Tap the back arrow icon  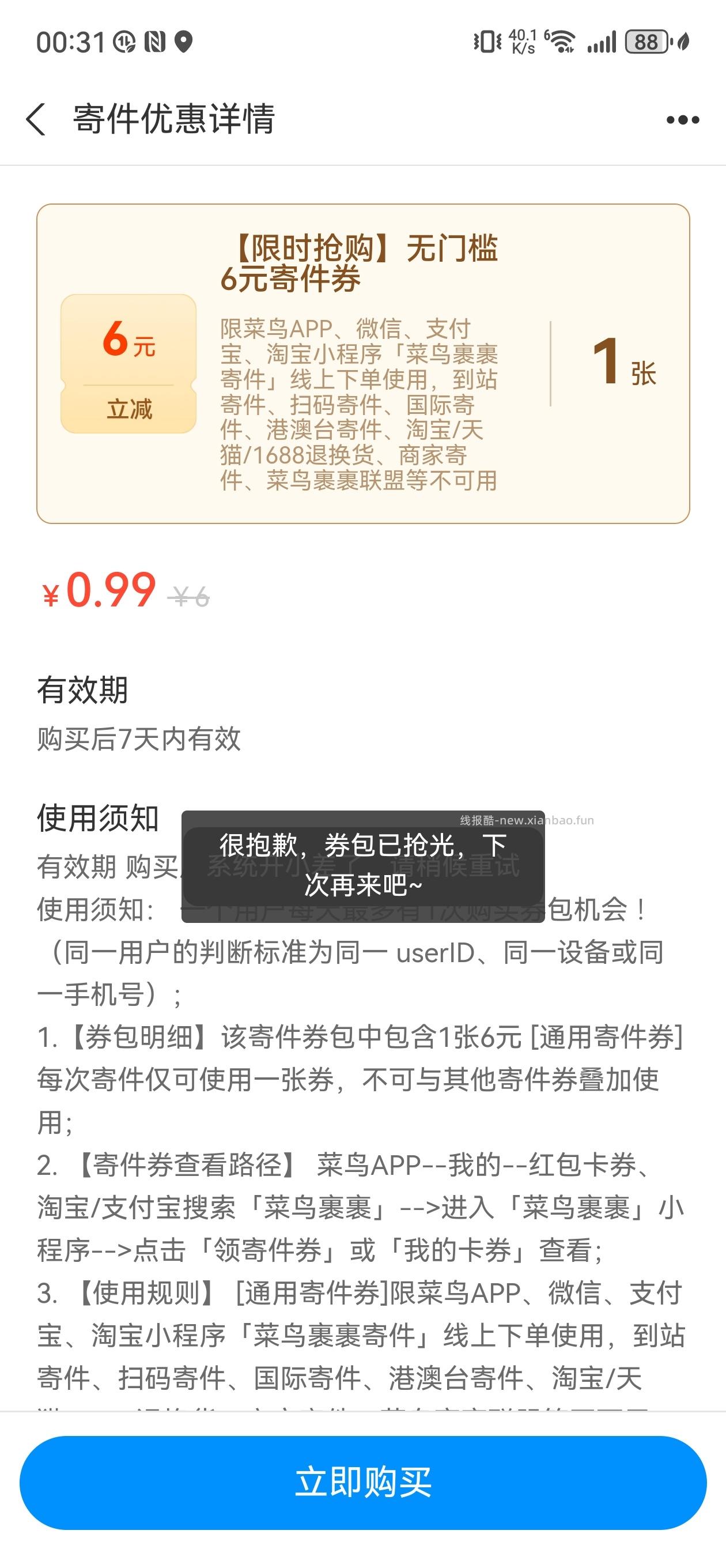[x=36, y=119]
